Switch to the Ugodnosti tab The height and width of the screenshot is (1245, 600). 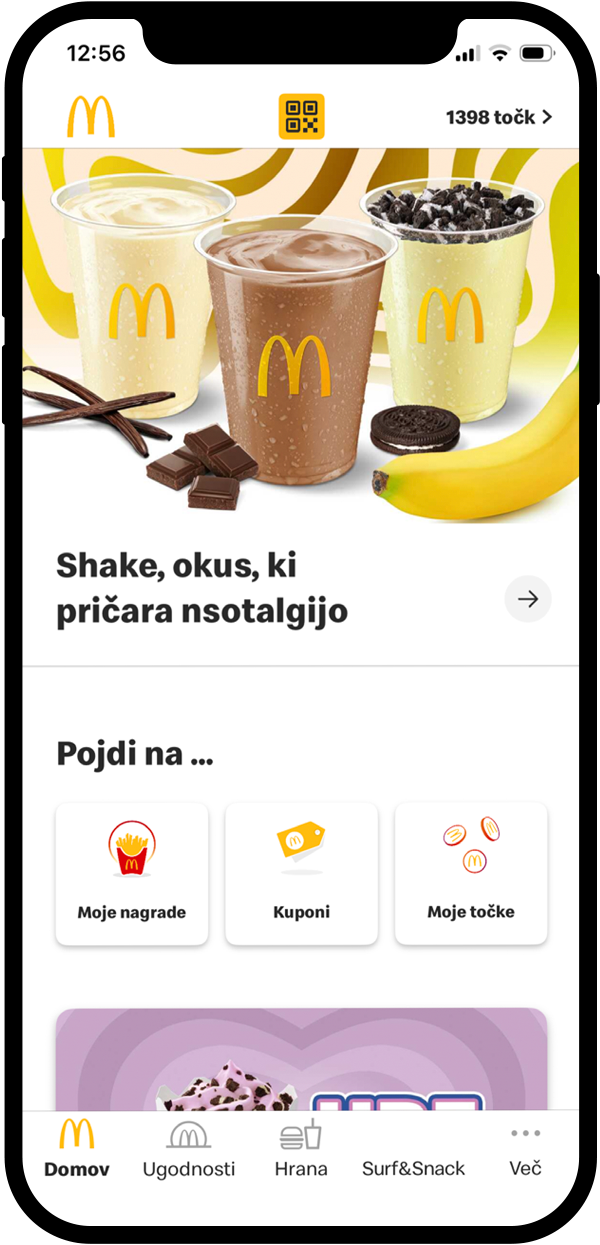pos(189,1148)
